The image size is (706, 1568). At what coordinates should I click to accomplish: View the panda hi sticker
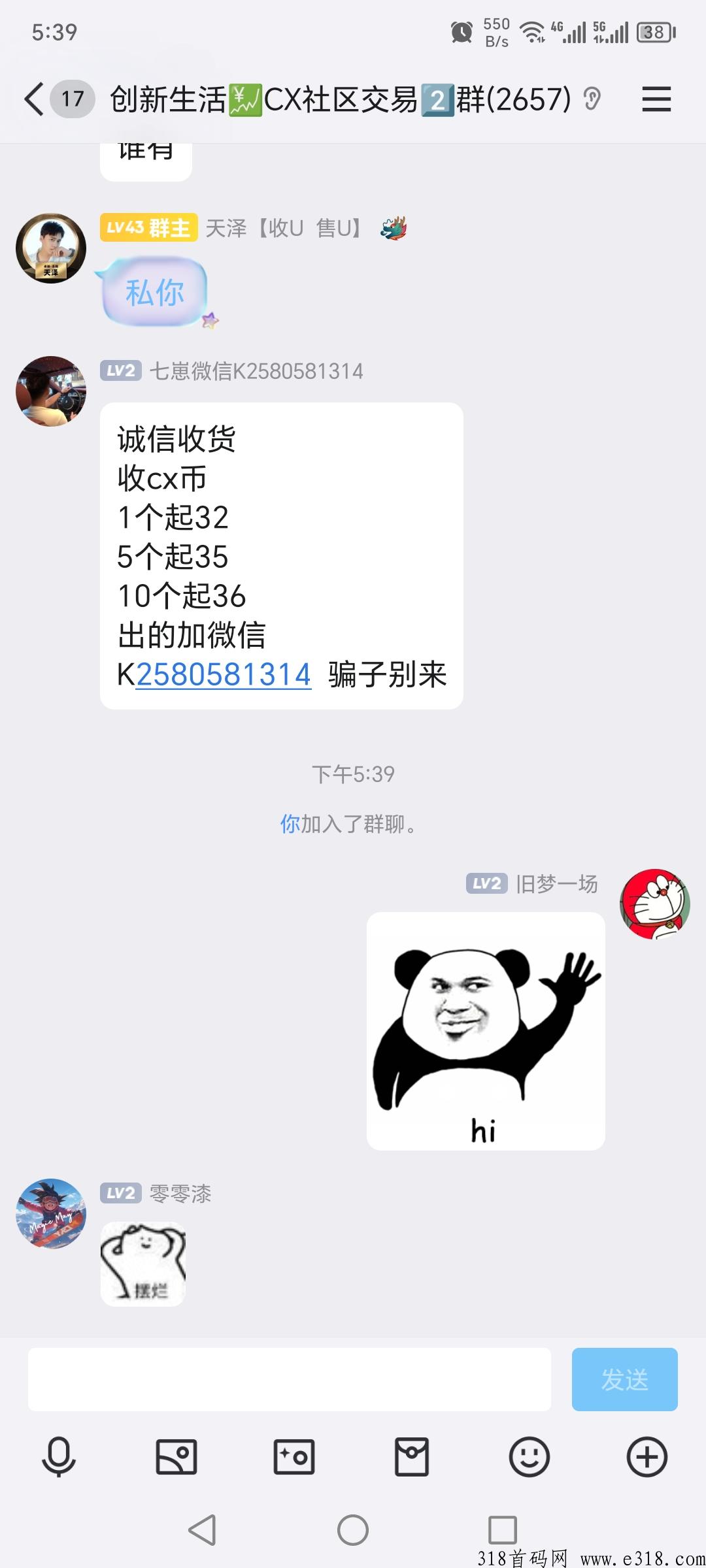pos(486,1031)
